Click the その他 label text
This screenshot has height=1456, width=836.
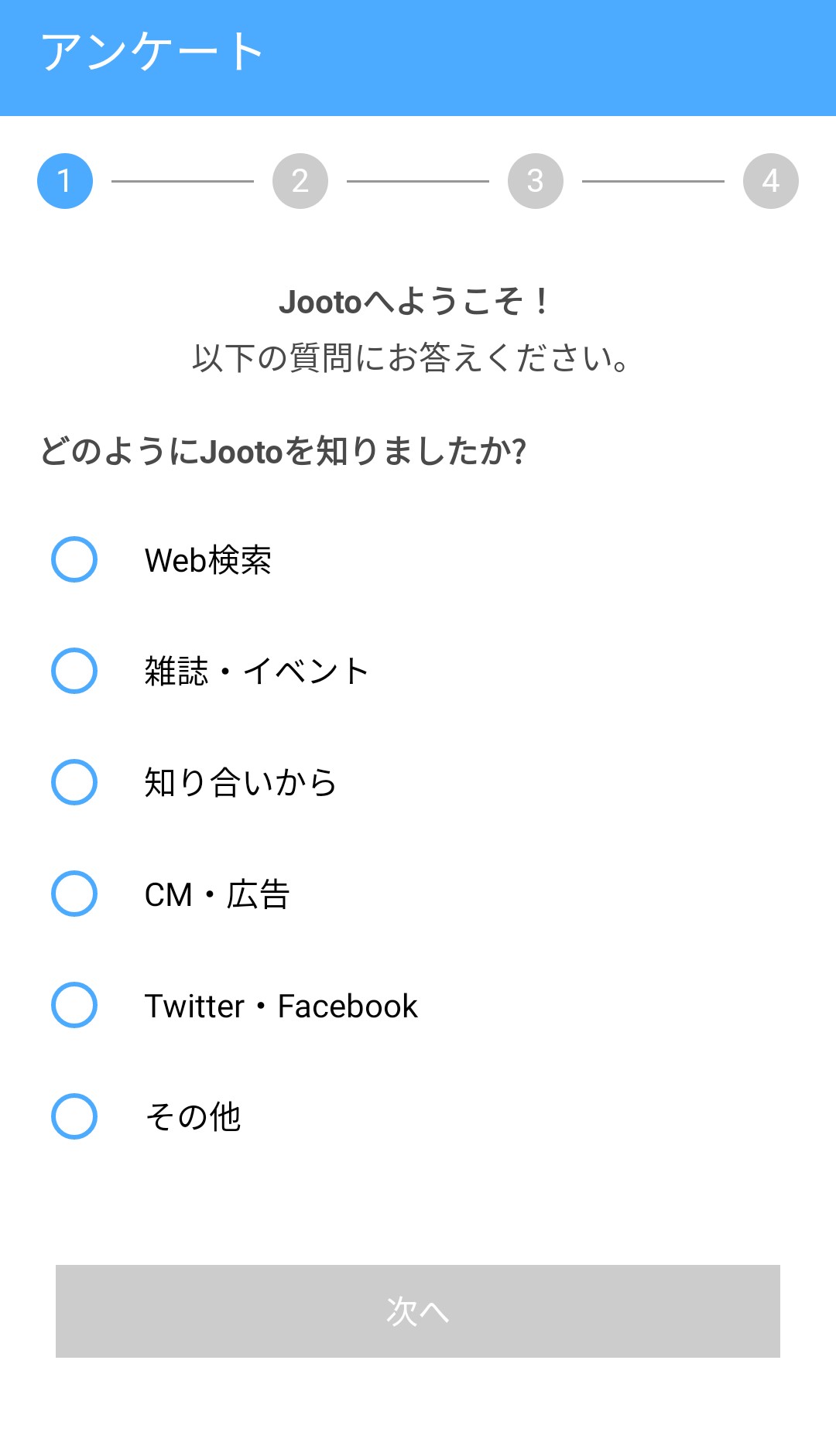(x=194, y=1117)
